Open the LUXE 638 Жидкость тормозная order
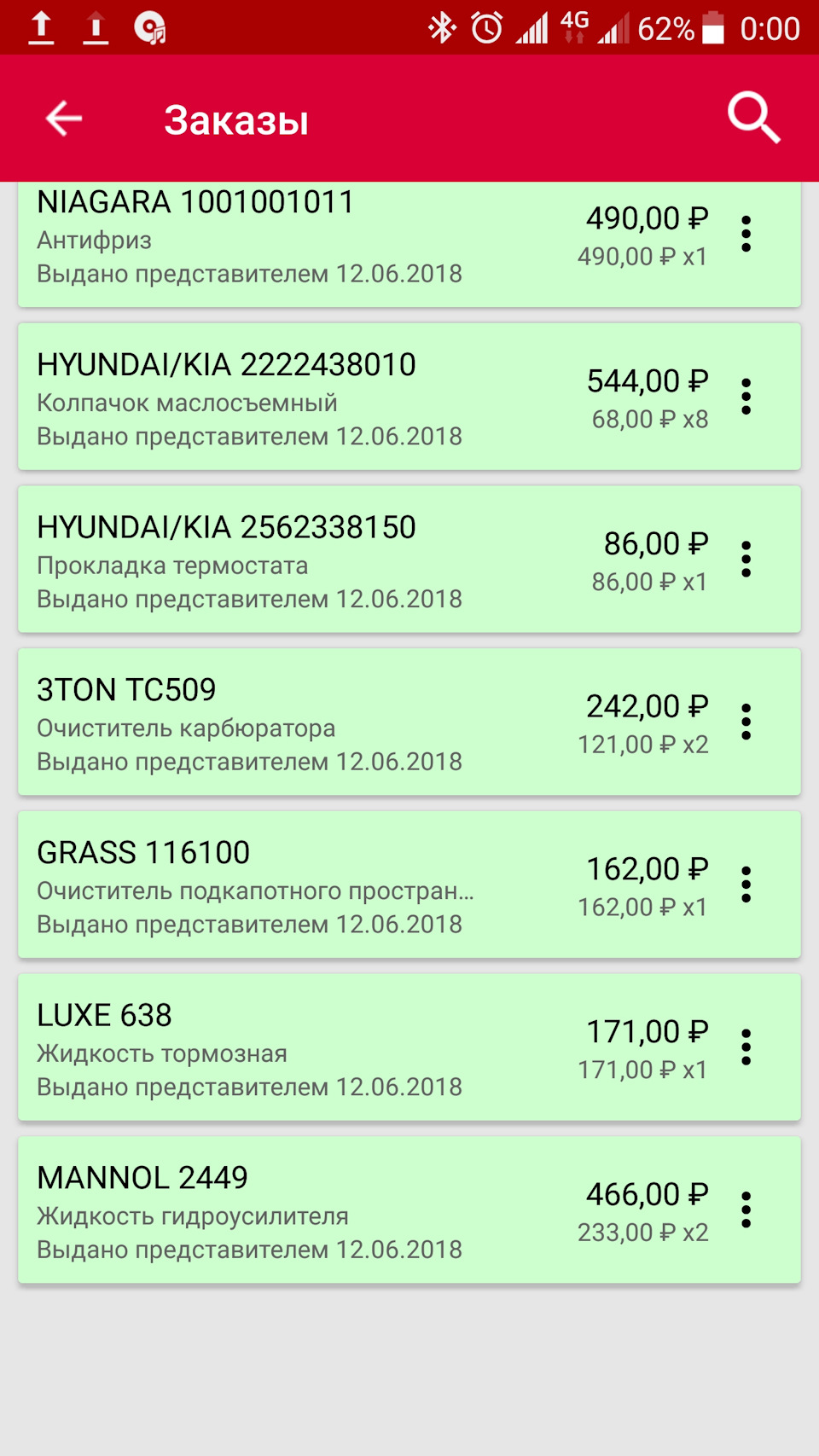This screenshot has width=819, height=1456. click(299, 1048)
